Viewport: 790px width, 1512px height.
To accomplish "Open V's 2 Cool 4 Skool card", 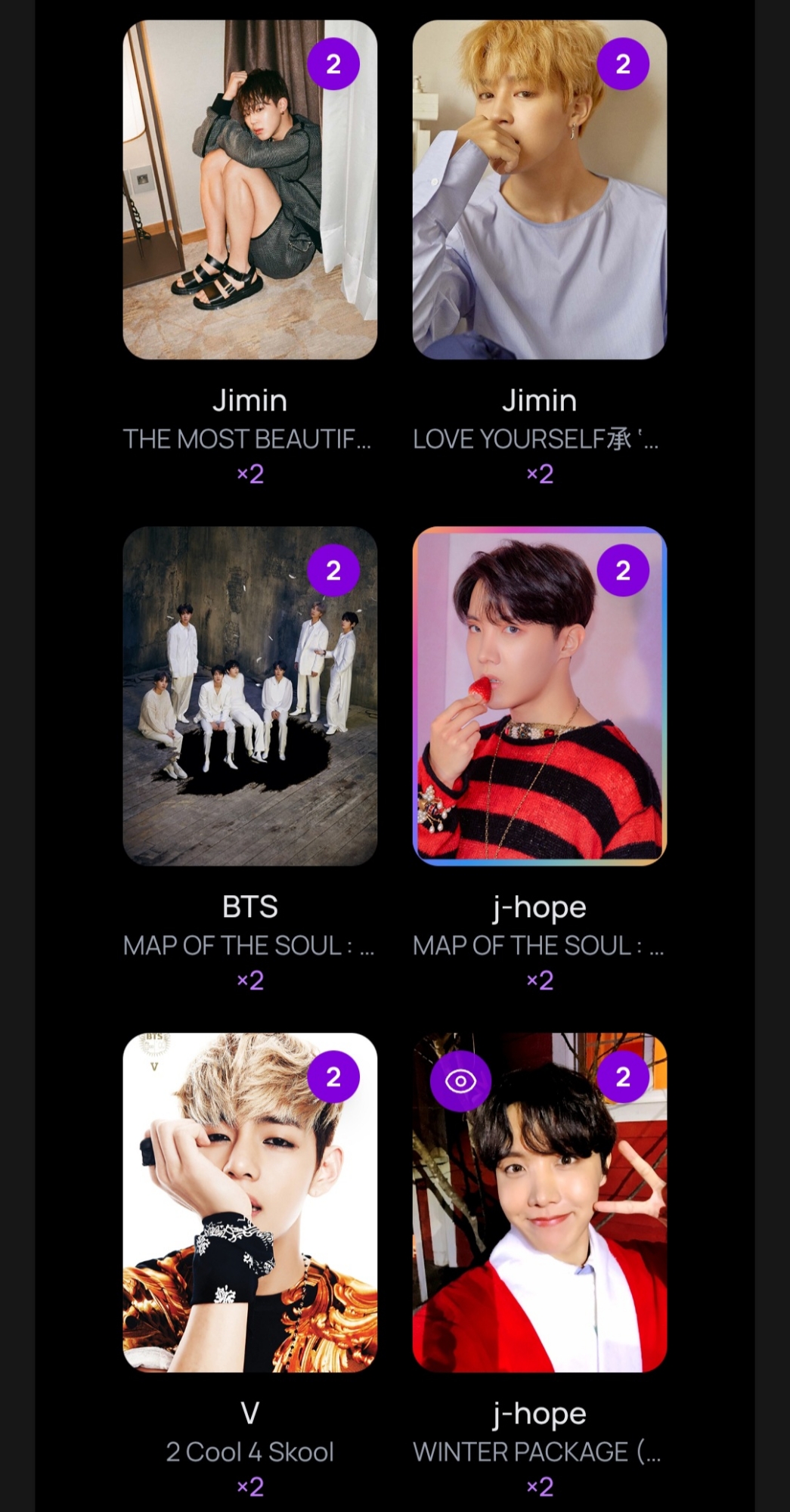I will 249,1203.
